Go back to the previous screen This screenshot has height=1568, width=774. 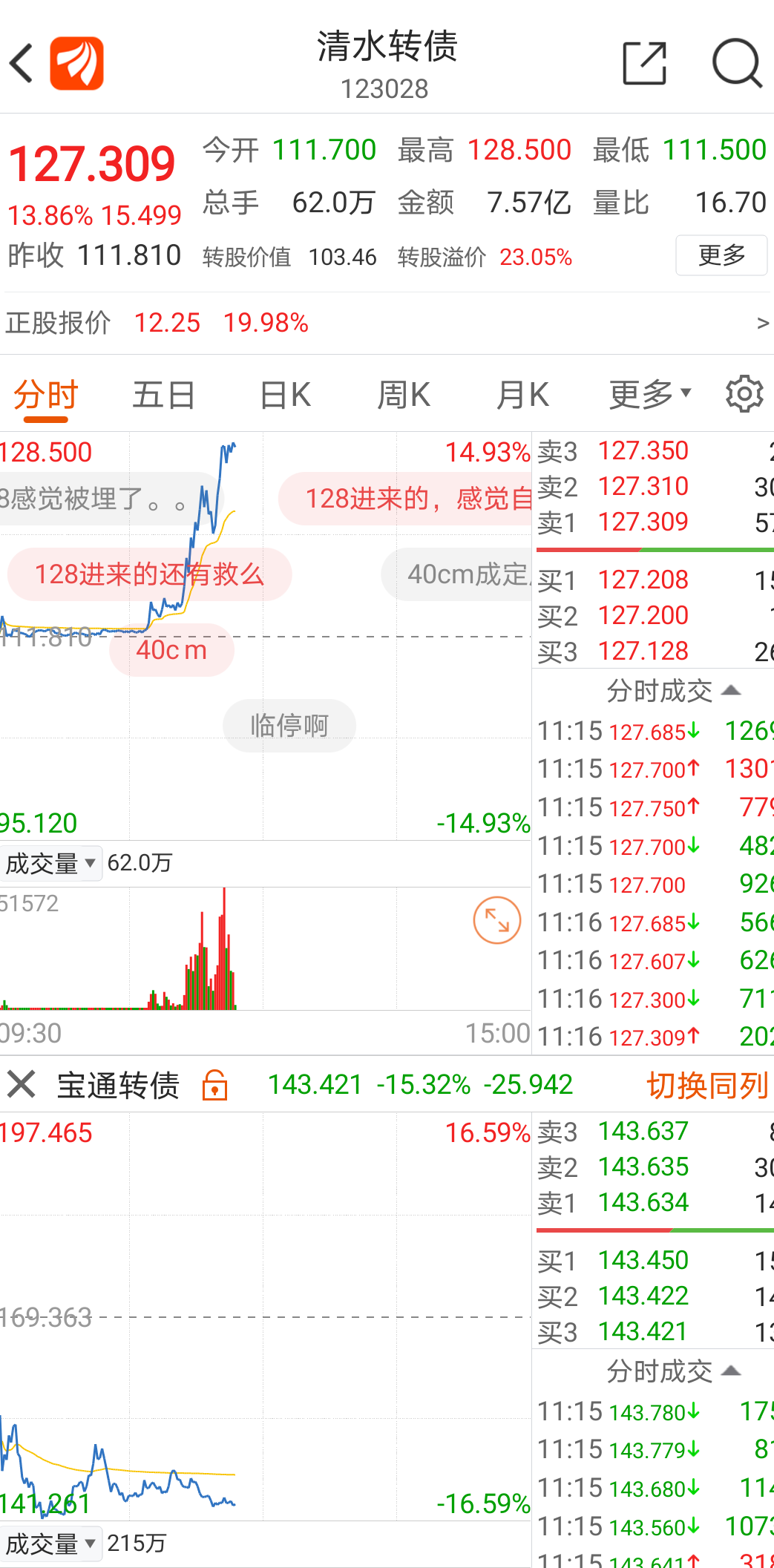click(x=22, y=64)
